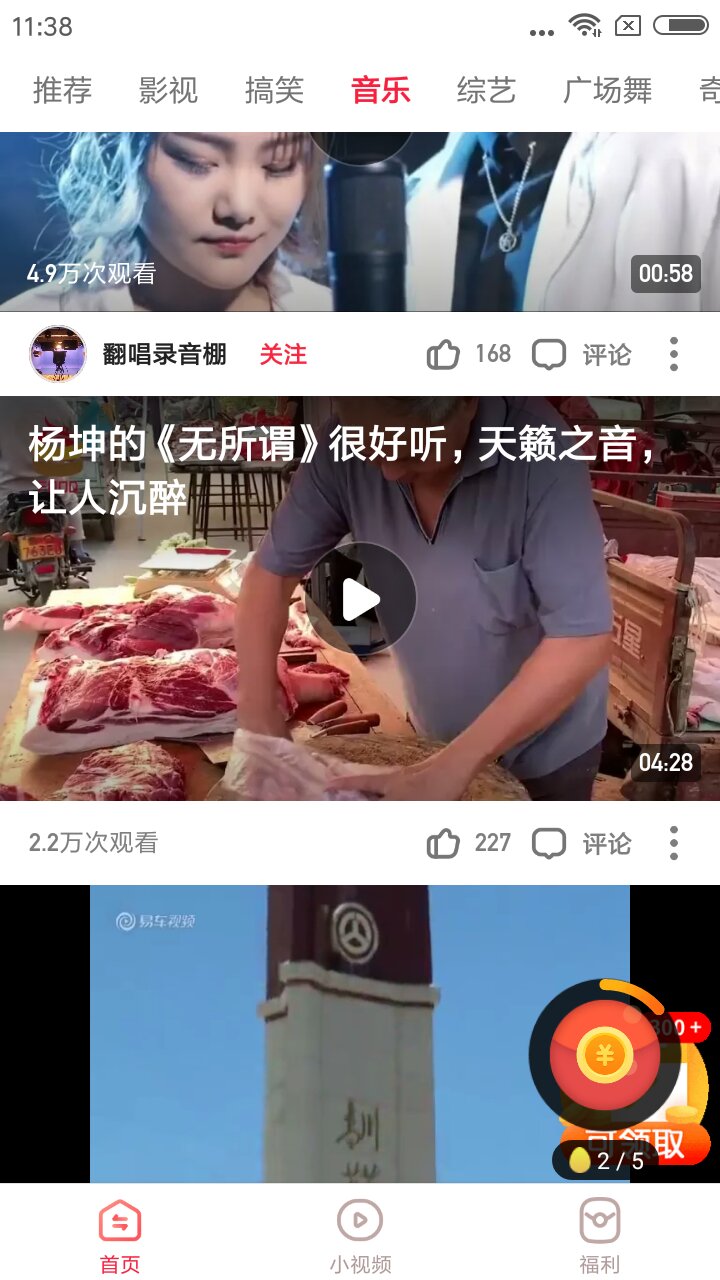Open the 广场舞 tab

pos(607,91)
